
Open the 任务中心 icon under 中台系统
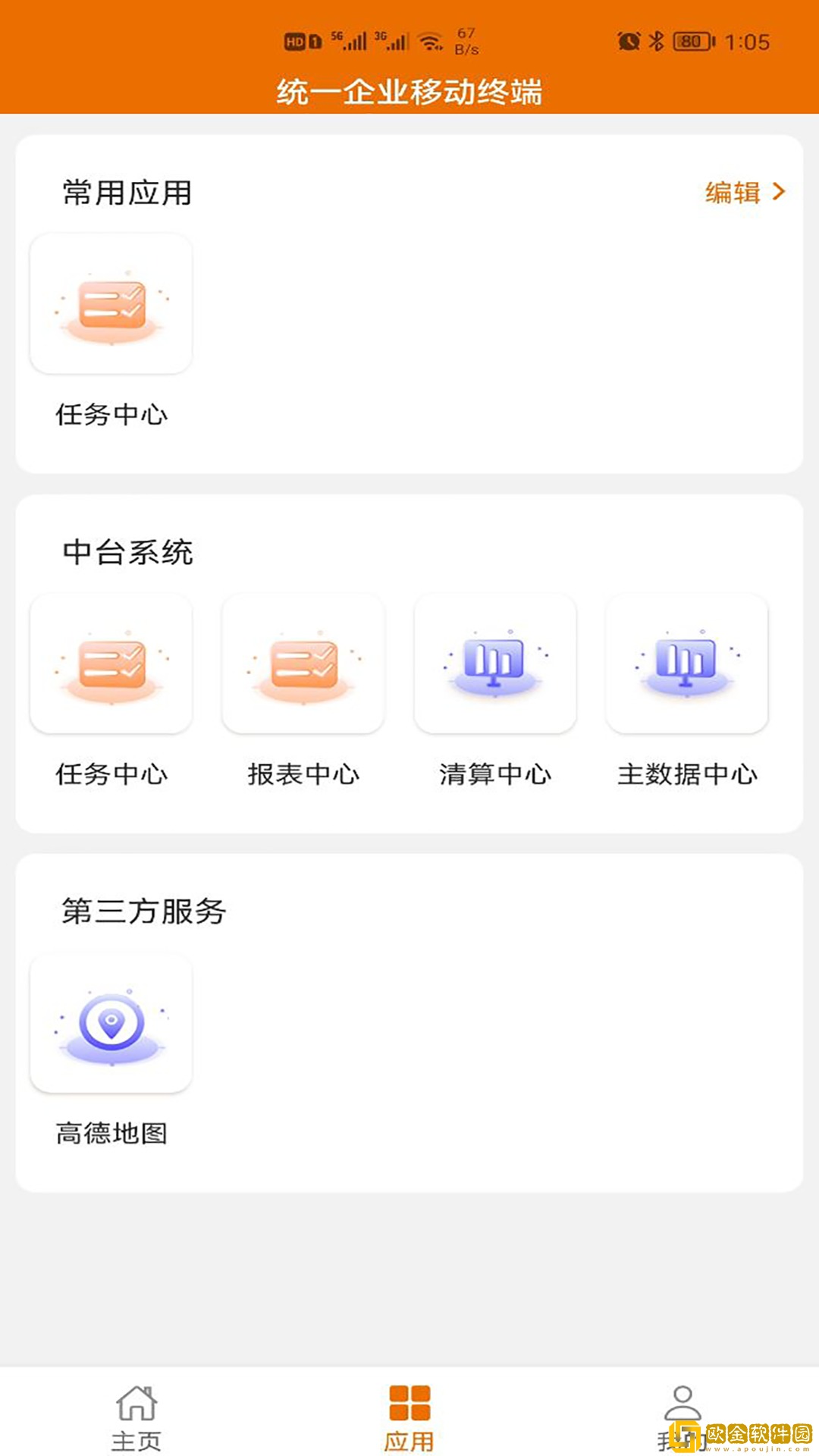coord(111,664)
